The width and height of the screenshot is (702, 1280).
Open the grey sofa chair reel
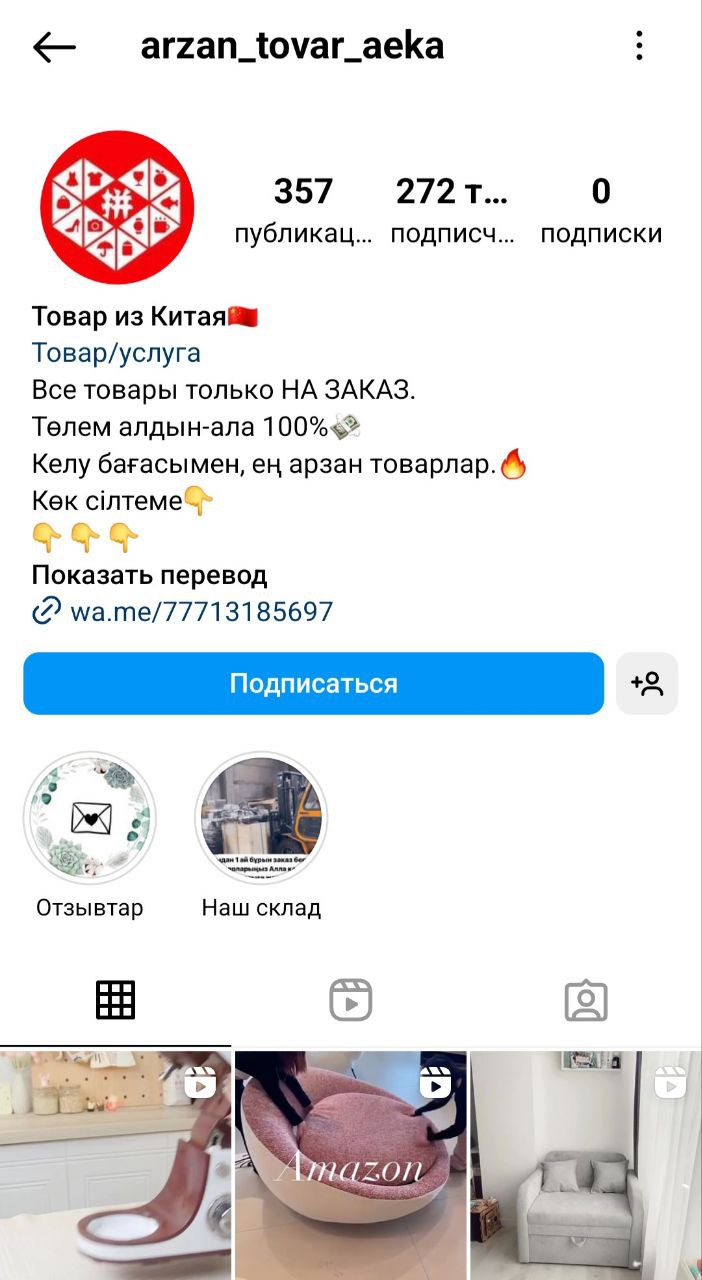(586, 1165)
